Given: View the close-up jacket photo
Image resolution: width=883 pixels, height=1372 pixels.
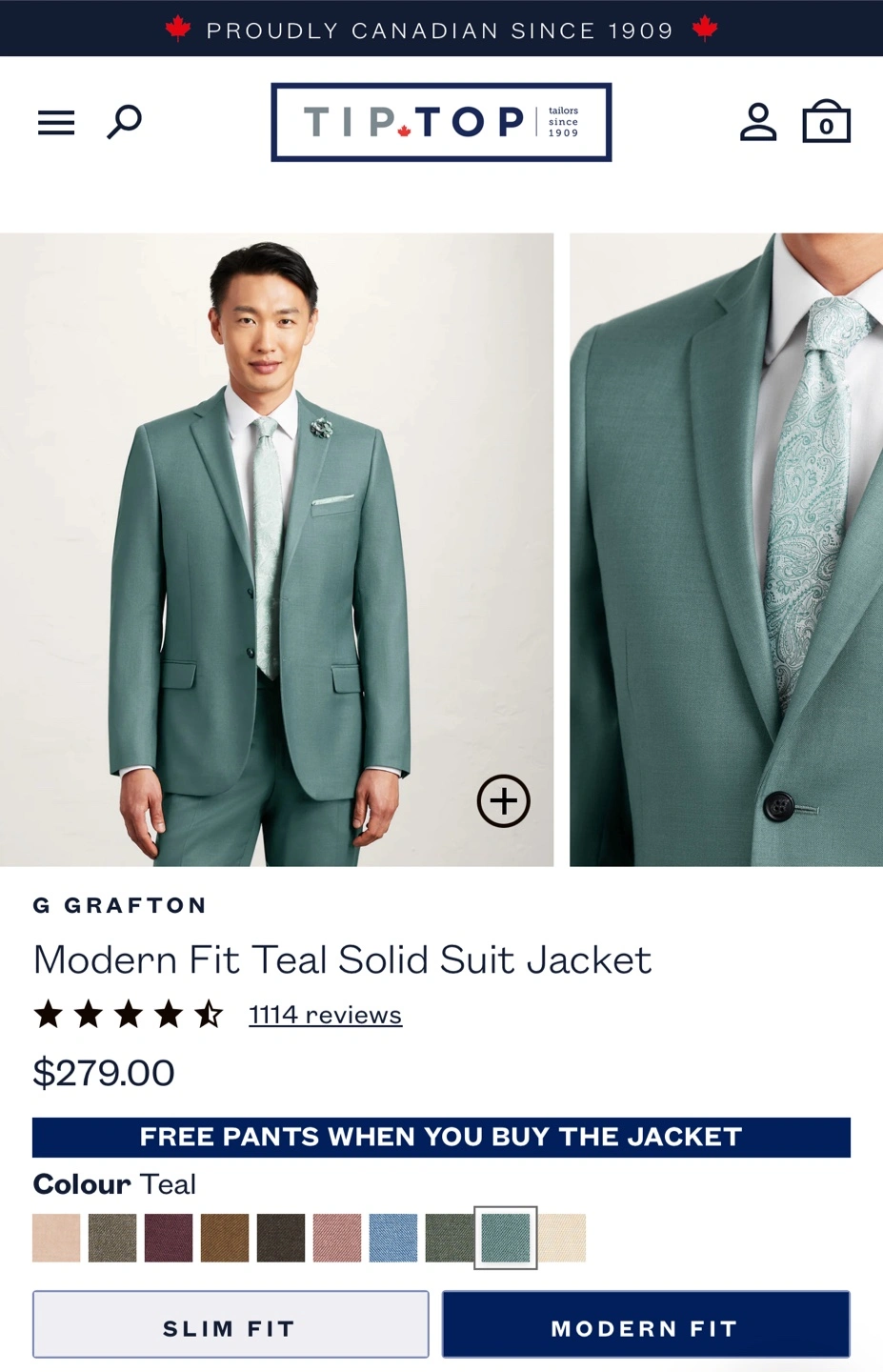Looking at the screenshot, I should (x=726, y=550).
